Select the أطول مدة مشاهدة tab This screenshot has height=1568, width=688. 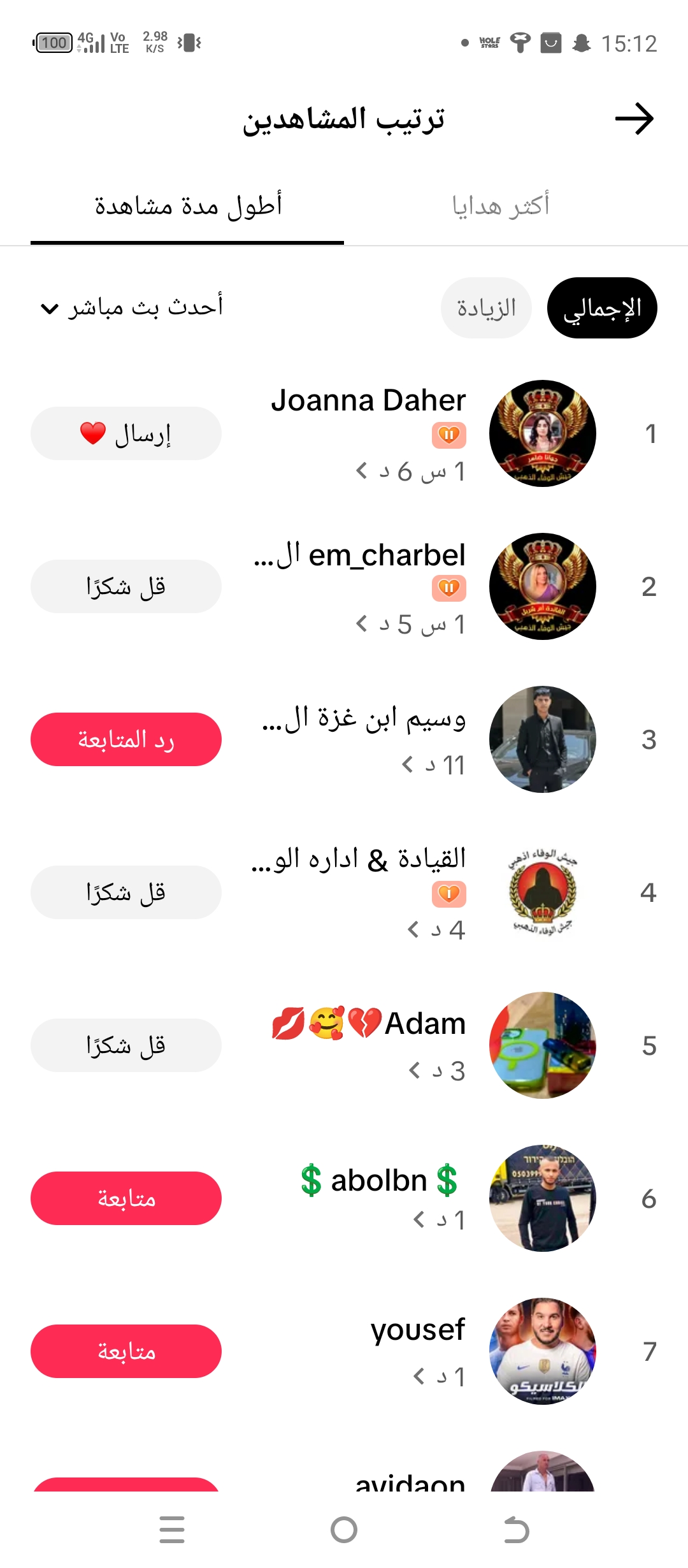pyautogui.click(x=188, y=206)
